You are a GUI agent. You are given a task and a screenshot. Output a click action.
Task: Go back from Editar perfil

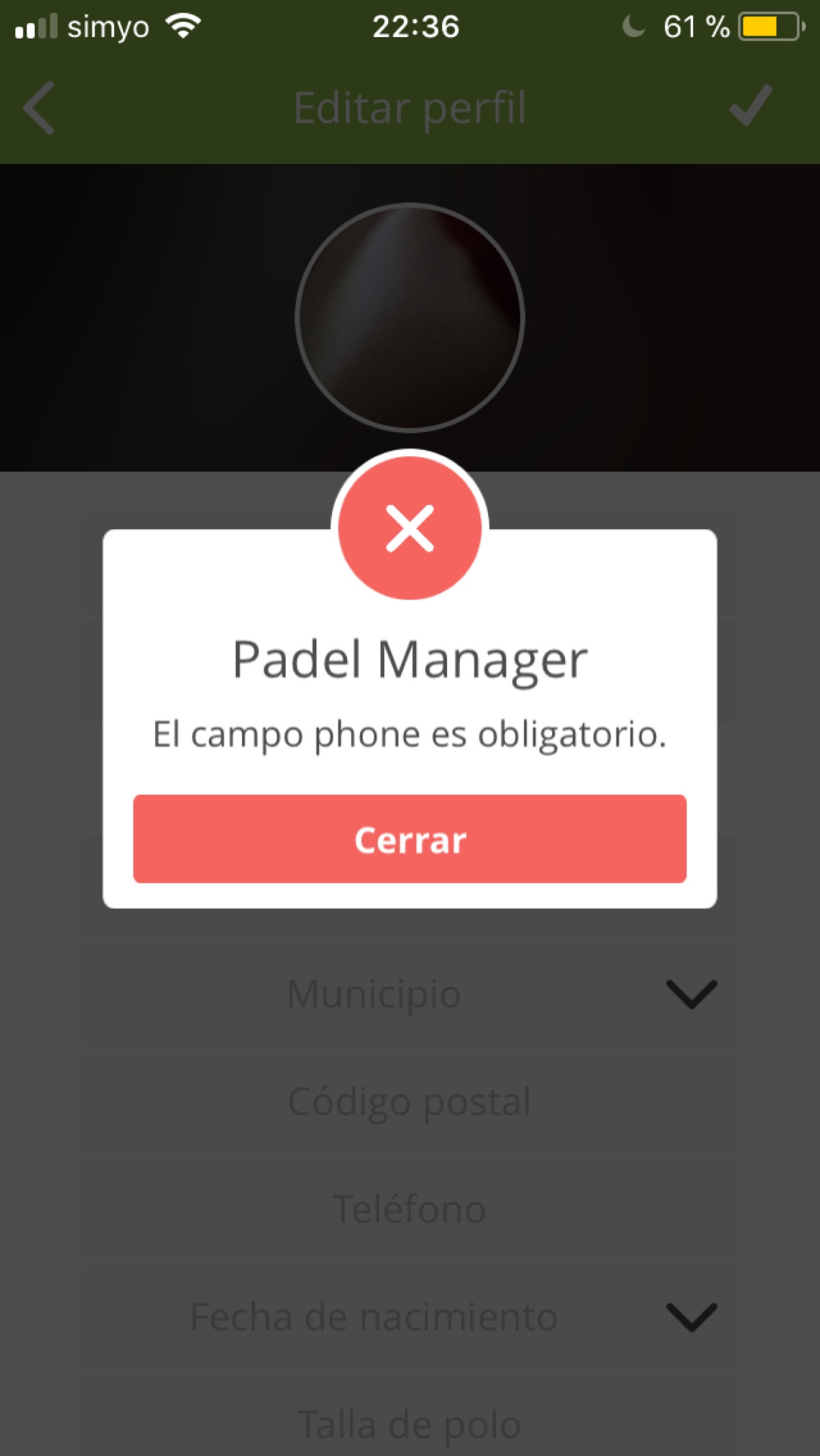[x=39, y=108]
